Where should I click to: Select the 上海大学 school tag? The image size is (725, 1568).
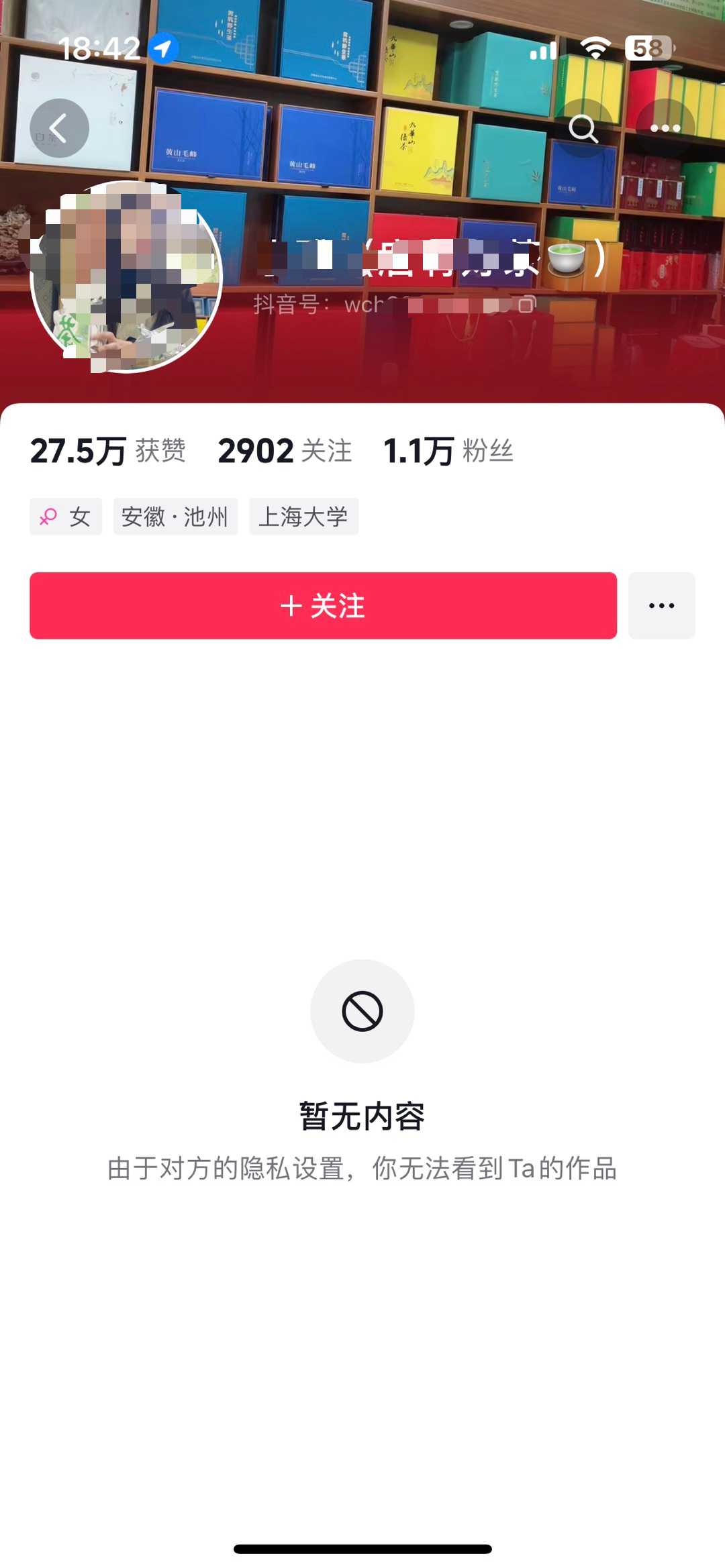[303, 516]
